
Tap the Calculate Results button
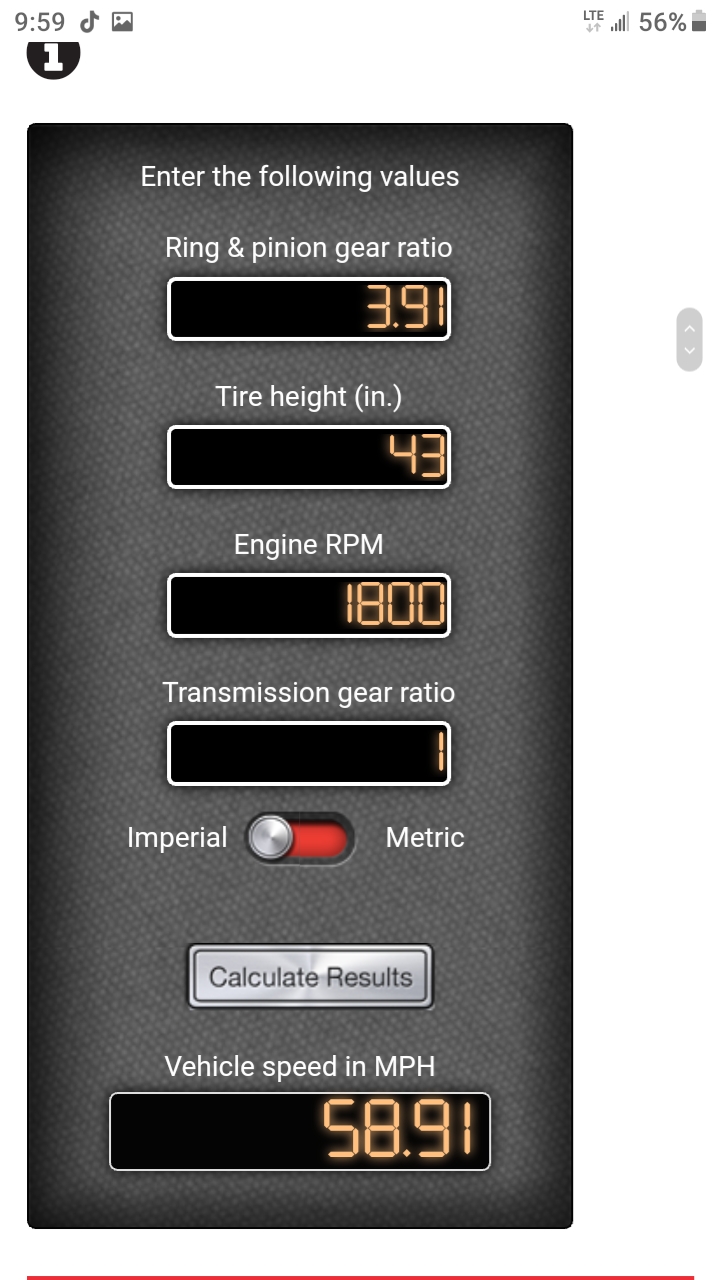point(310,977)
